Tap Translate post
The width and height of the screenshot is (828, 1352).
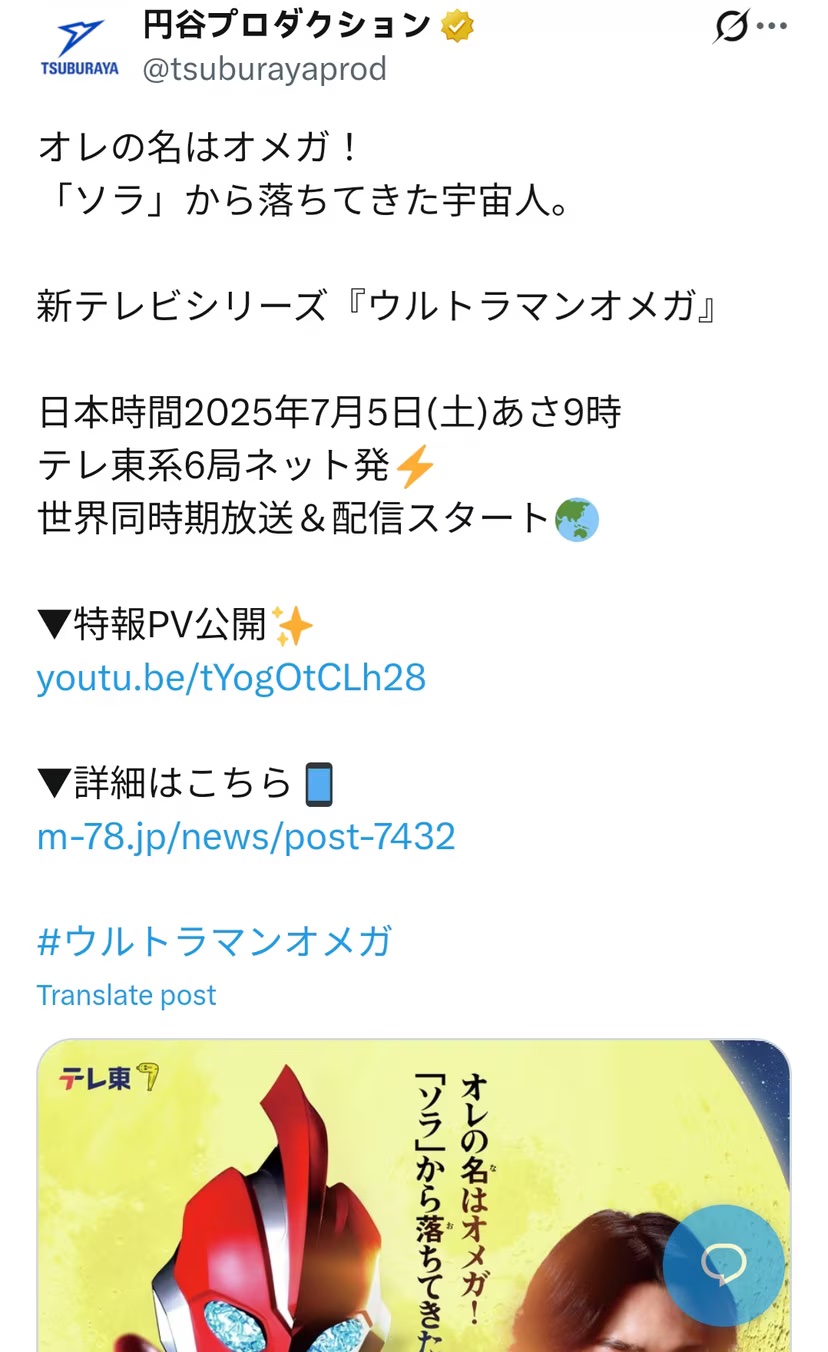126,995
